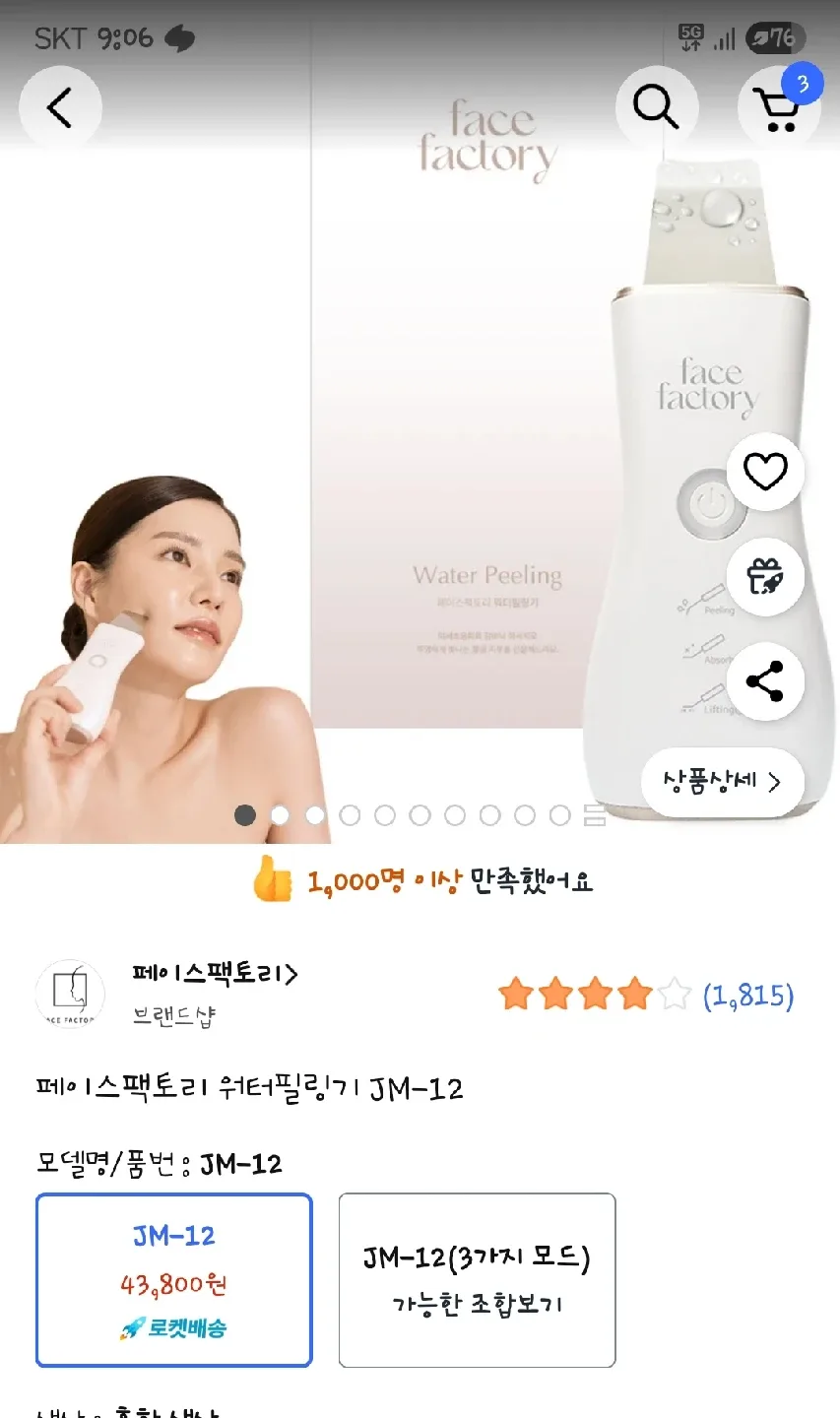Open the 페이스팩토리 brand shop
Viewport: 840px width, 1418px height.
pyautogui.click(x=215, y=974)
